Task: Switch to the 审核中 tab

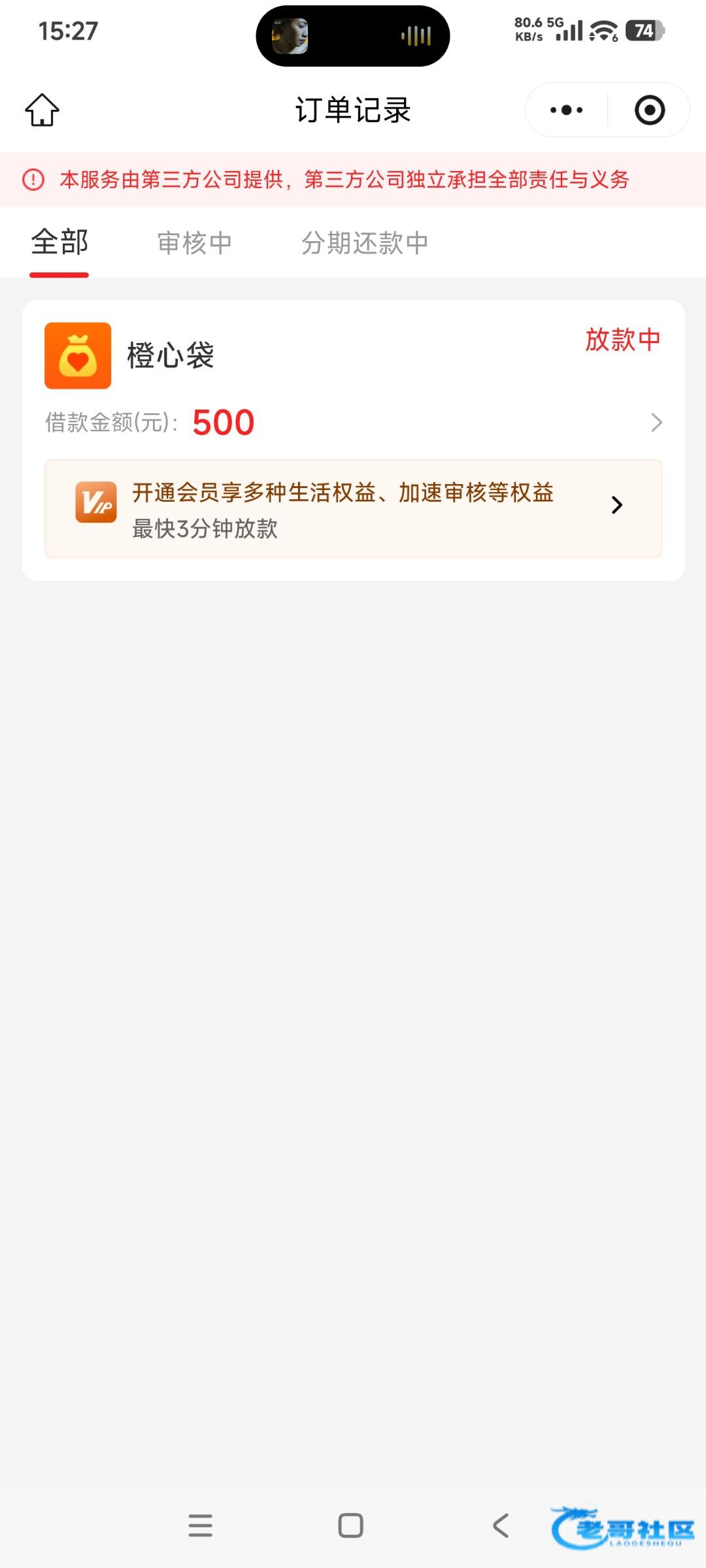Action: point(195,243)
